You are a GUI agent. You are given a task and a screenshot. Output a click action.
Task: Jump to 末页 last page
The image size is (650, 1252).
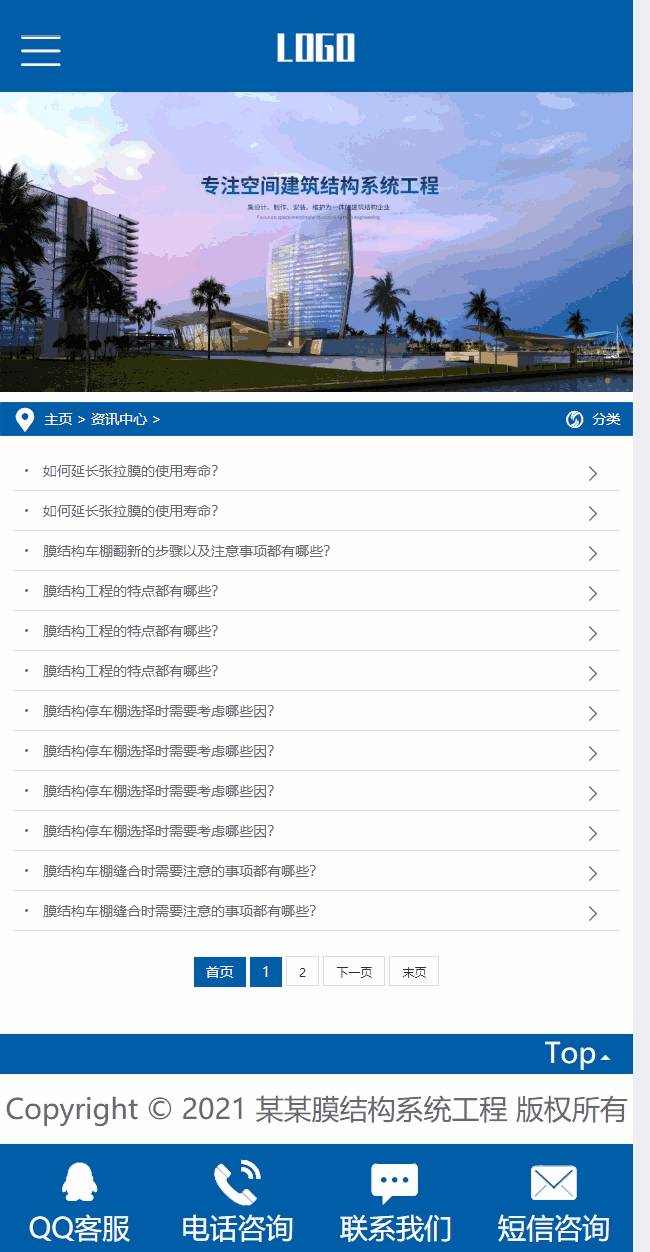[x=414, y=972]
